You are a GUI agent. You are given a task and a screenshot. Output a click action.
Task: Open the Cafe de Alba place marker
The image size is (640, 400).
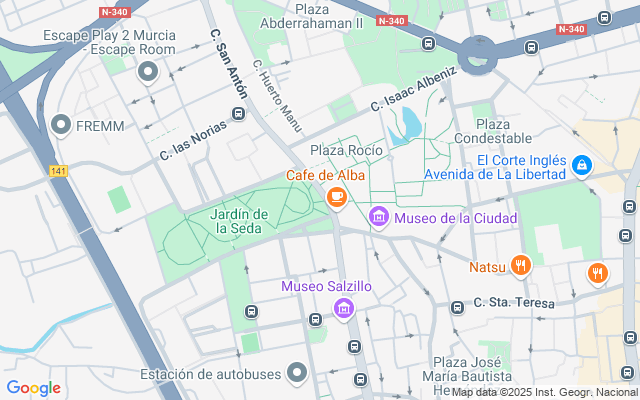[336, 196]
